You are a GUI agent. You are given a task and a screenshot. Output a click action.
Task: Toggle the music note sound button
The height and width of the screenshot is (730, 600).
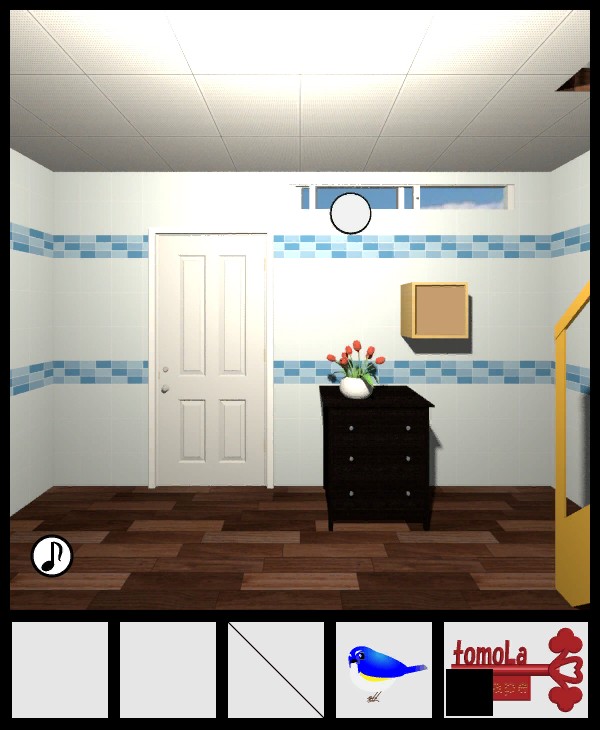click(x=52, y=556)
